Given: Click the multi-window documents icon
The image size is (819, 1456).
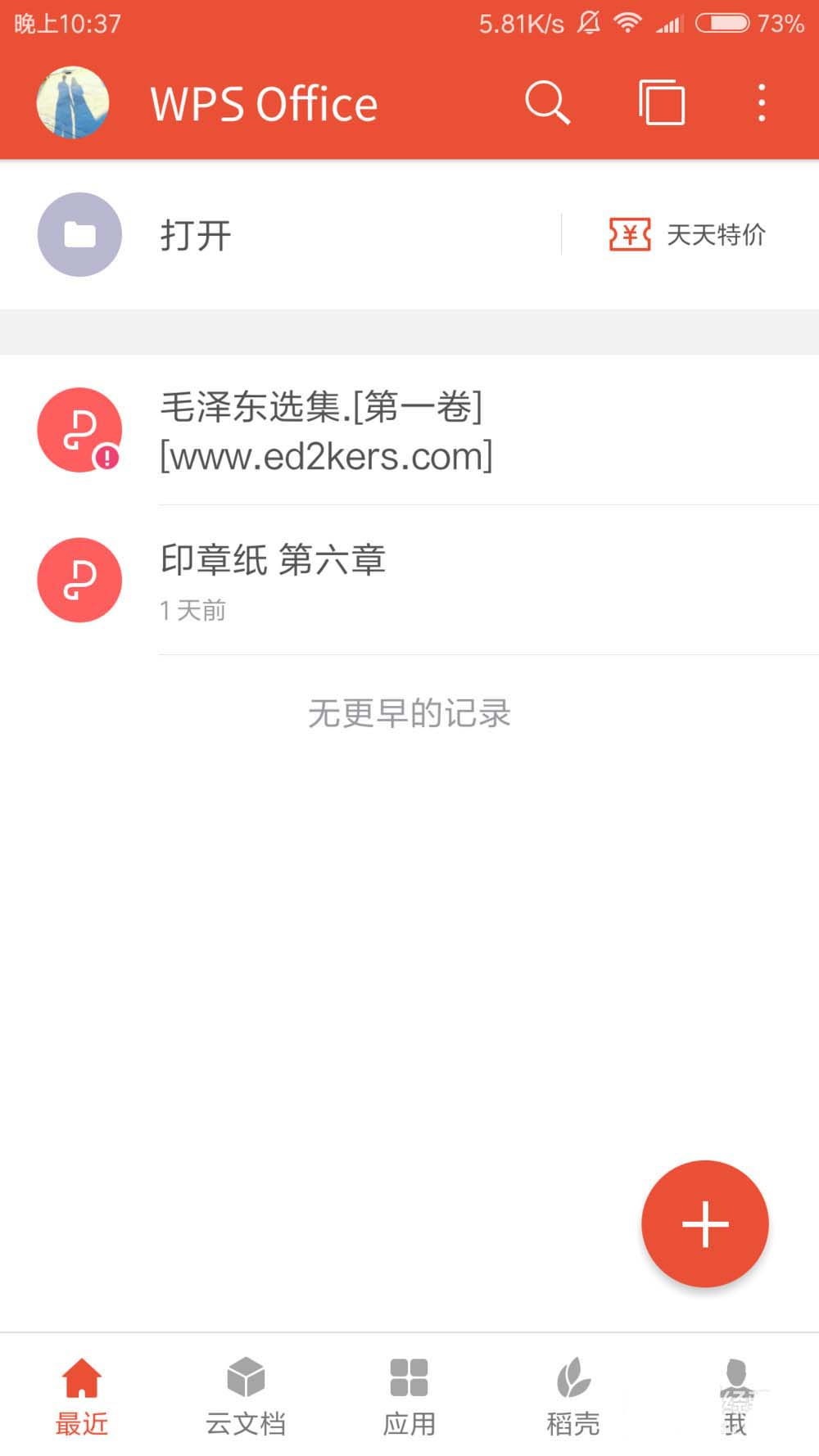Looking at the screenshot, I should (x=660, y=102).
